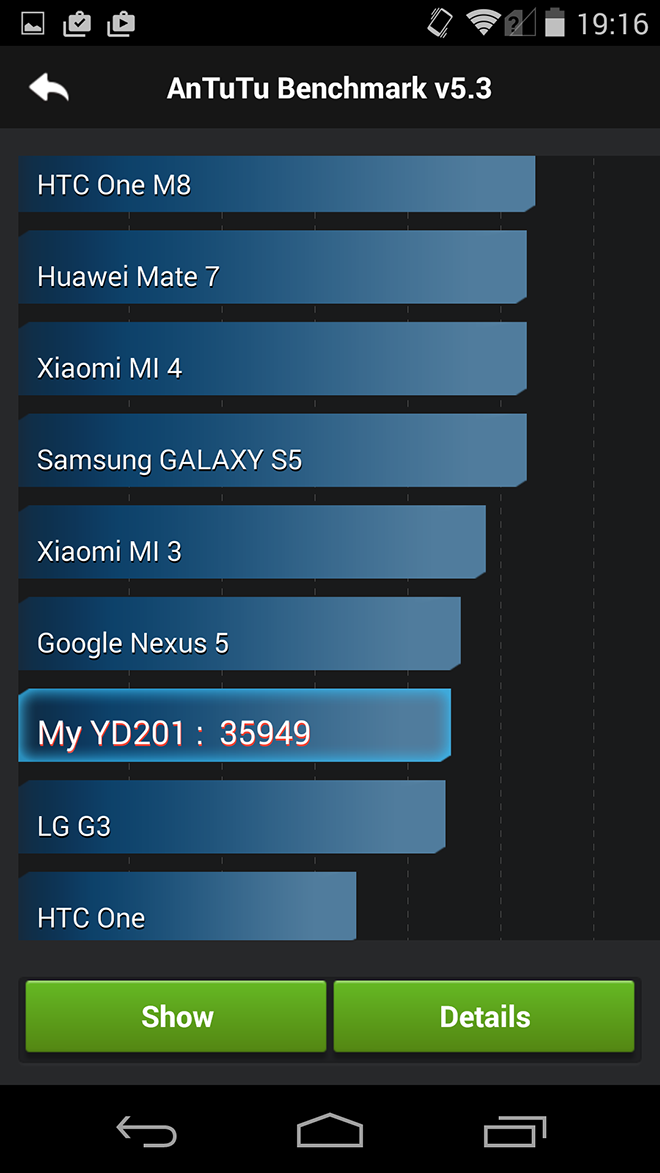Open the recent apps overview
The width and height of the screenshot is (660, 1173).
pyautogui.click(x=515, y=1130)
